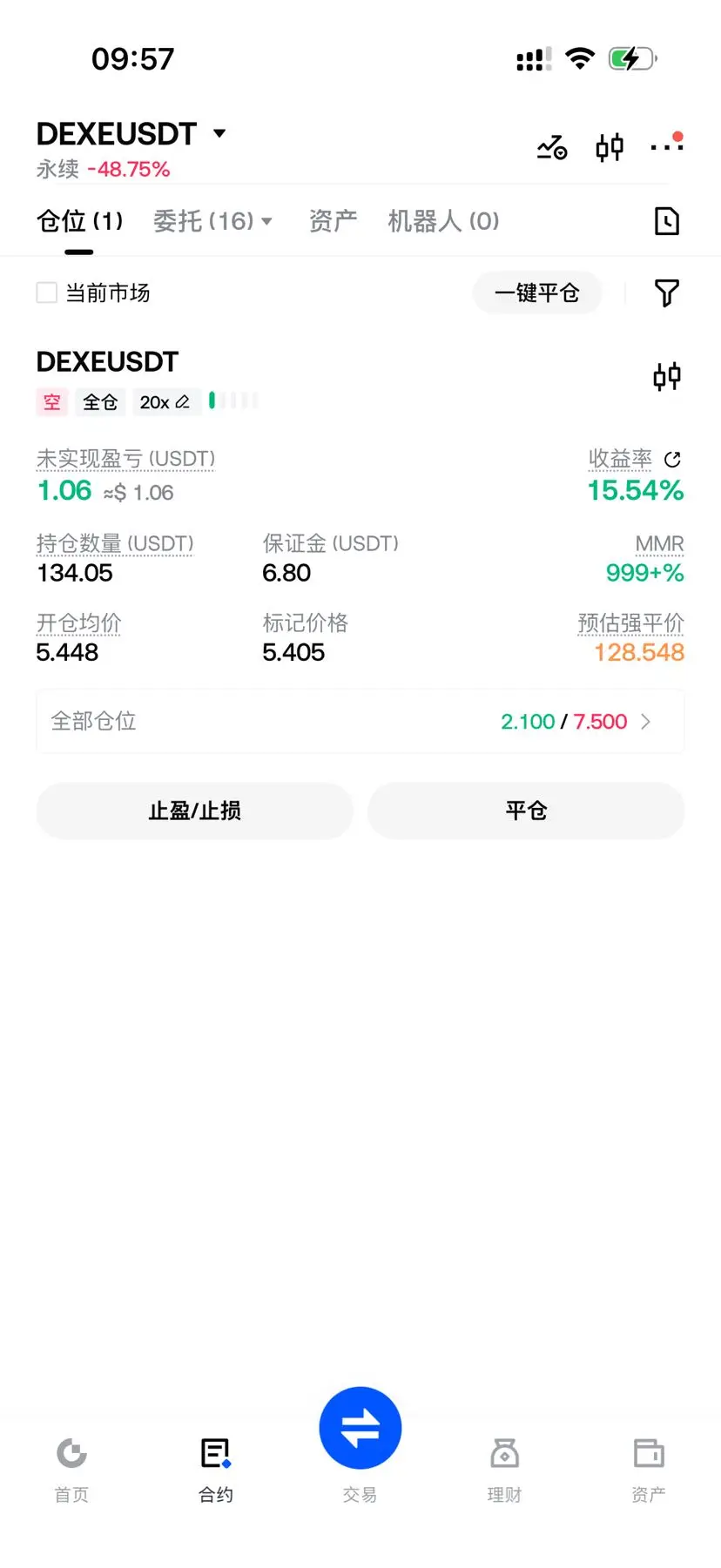
Task: Open the candlestick chart icon in header
Action: tap(610, 147)
